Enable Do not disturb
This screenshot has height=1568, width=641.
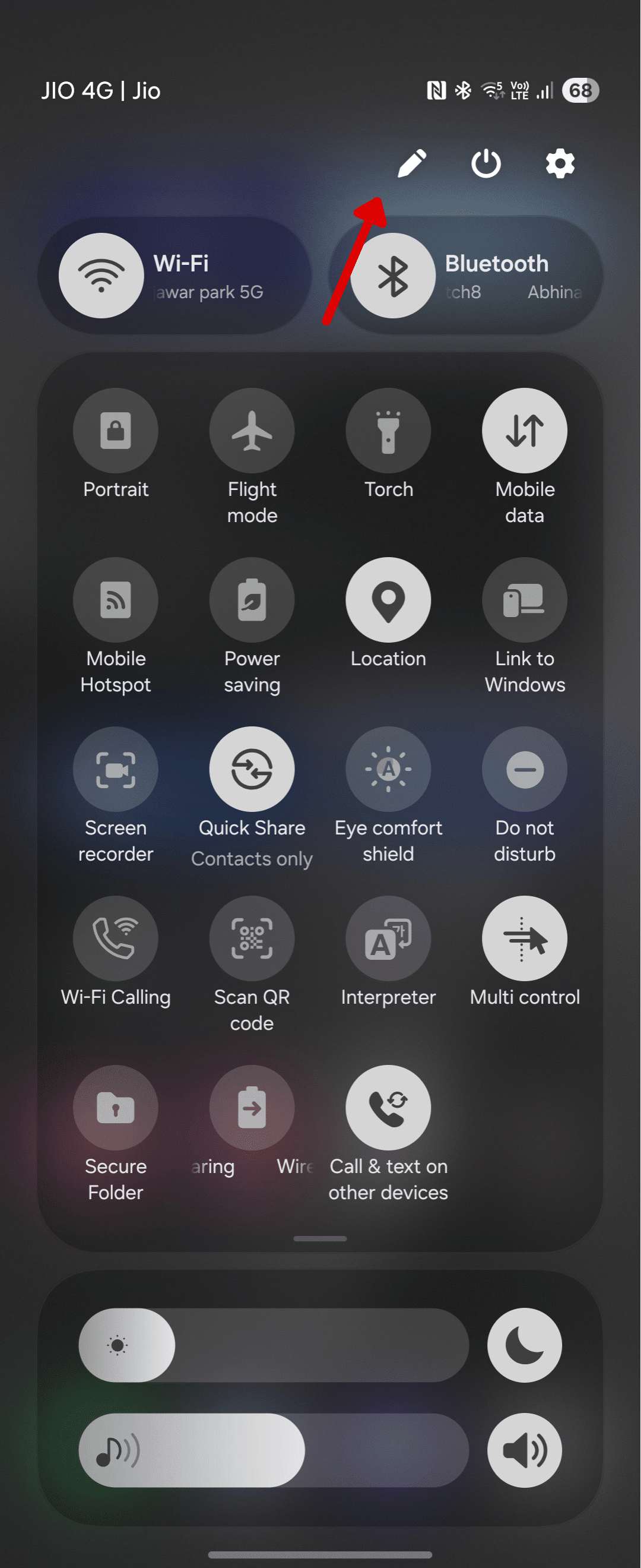tap(524, 769)
